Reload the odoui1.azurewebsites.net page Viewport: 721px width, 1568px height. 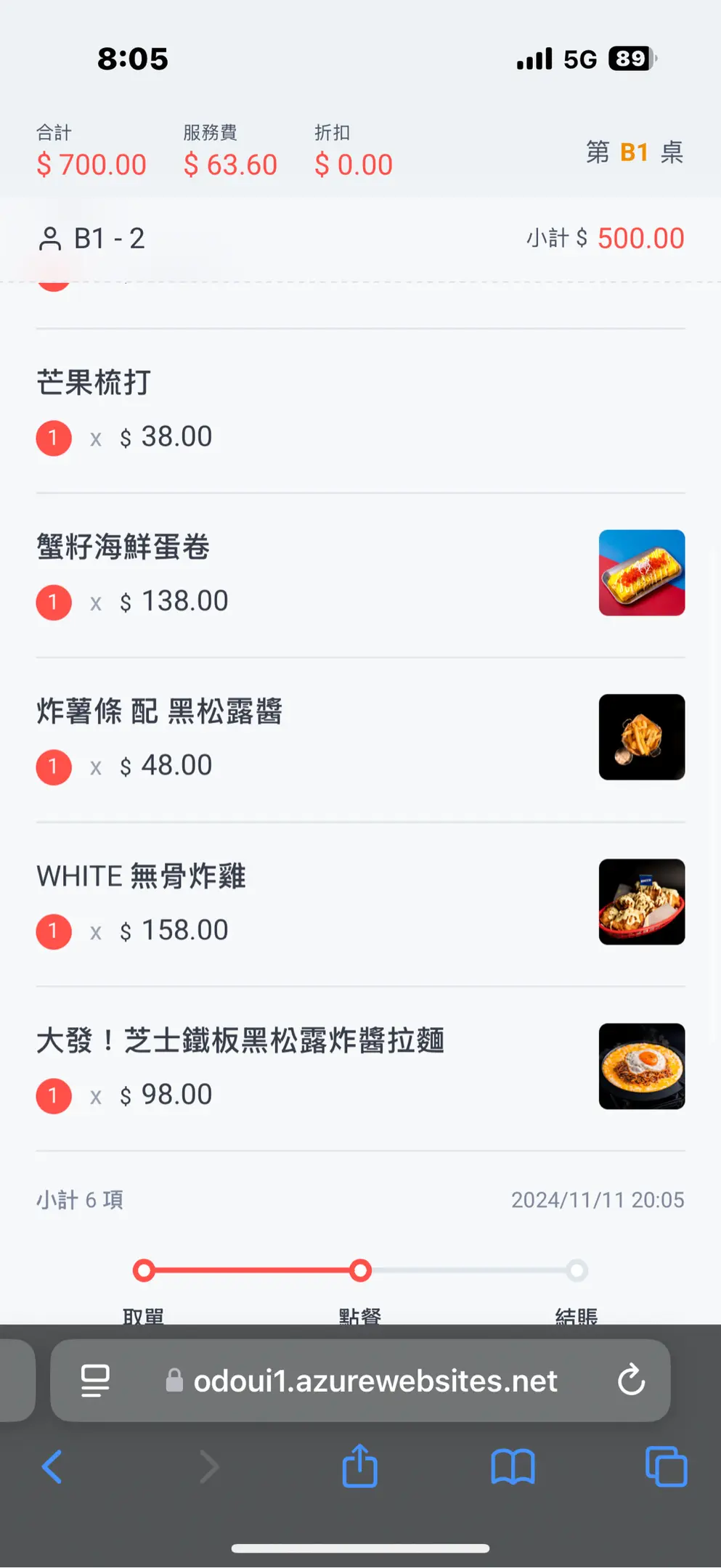click(631, 1380)
